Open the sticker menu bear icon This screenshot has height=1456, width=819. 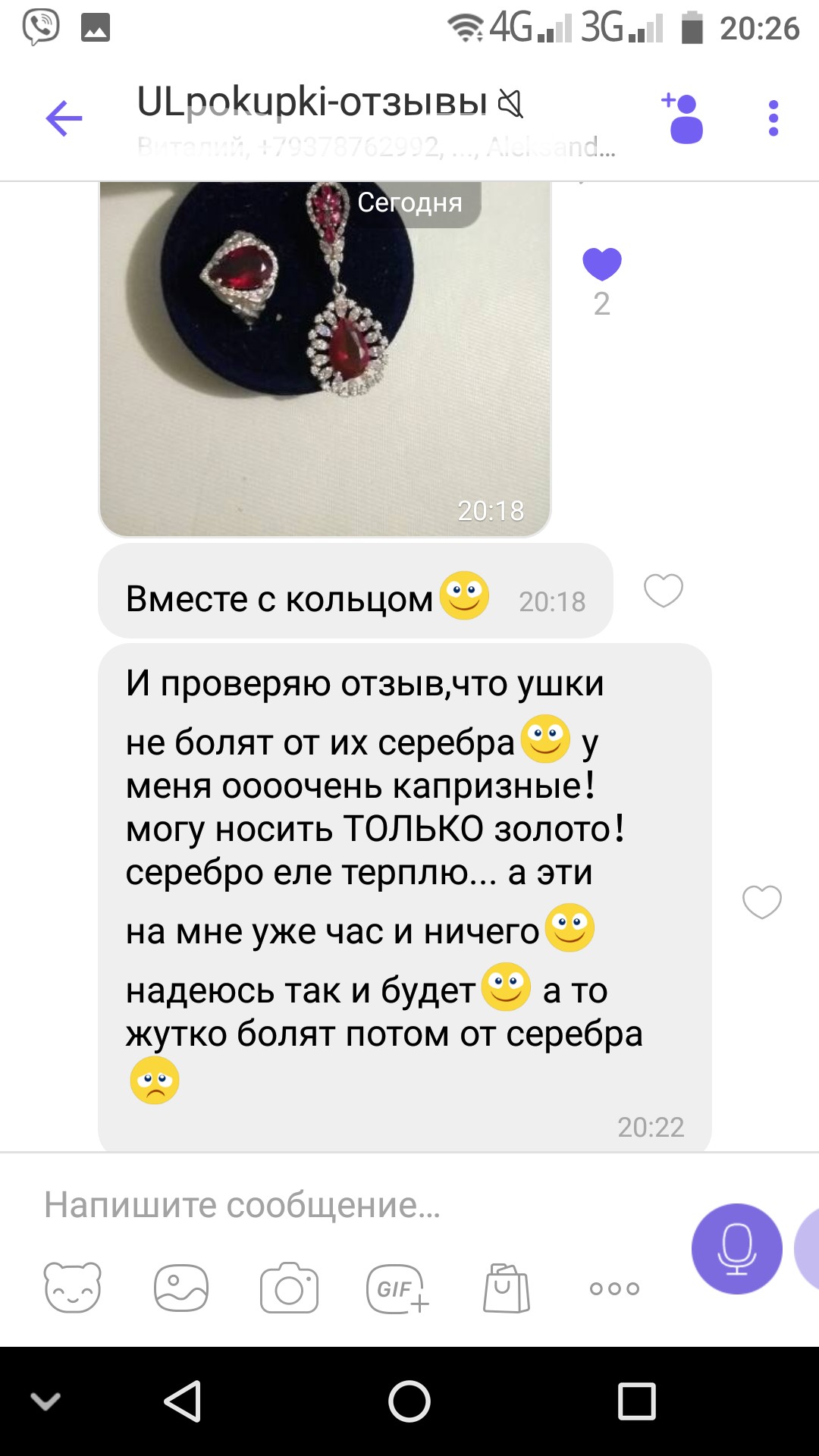[x=73, y=1288]
